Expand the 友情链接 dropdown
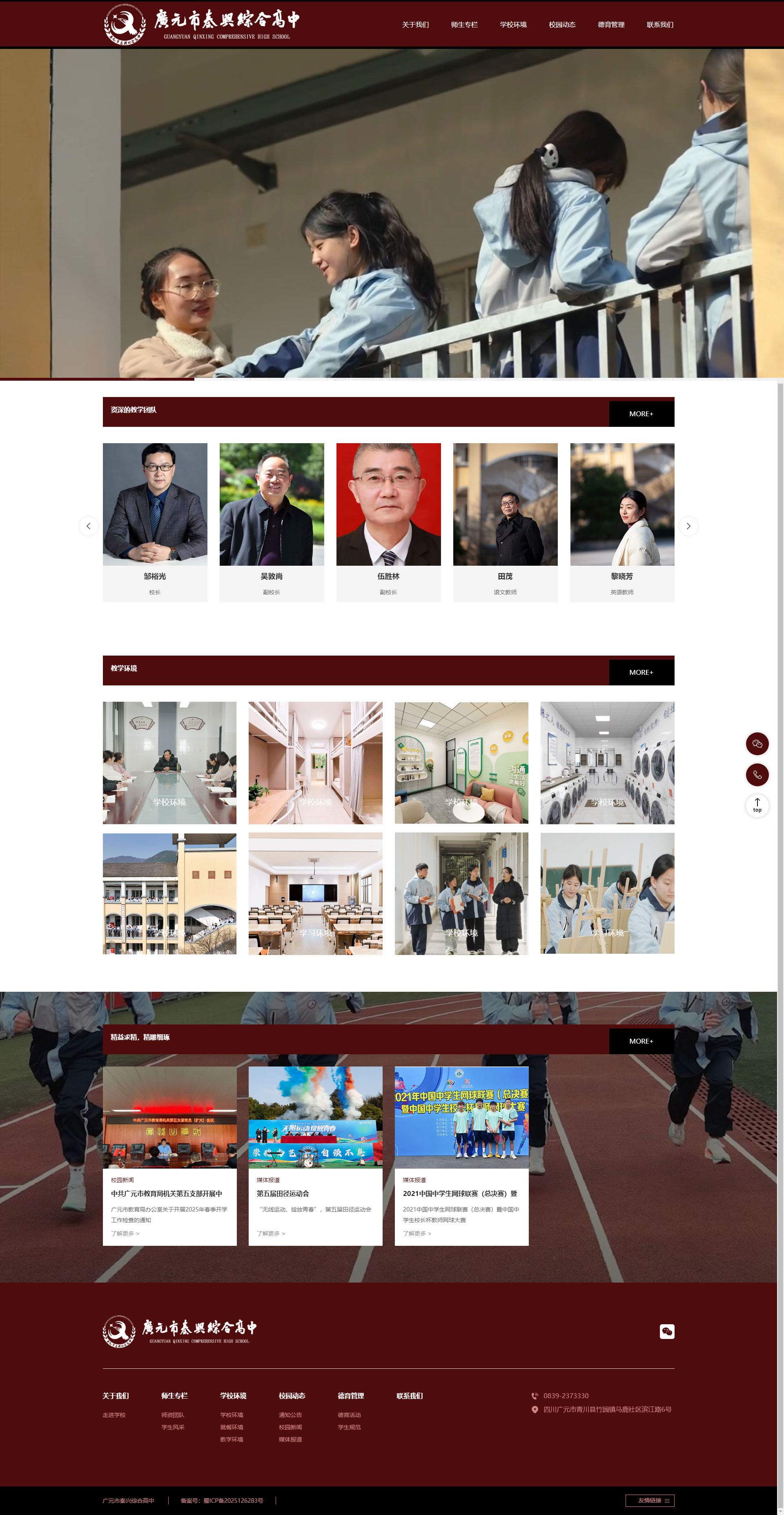 pyautogui.click(x=649, y=1500)
